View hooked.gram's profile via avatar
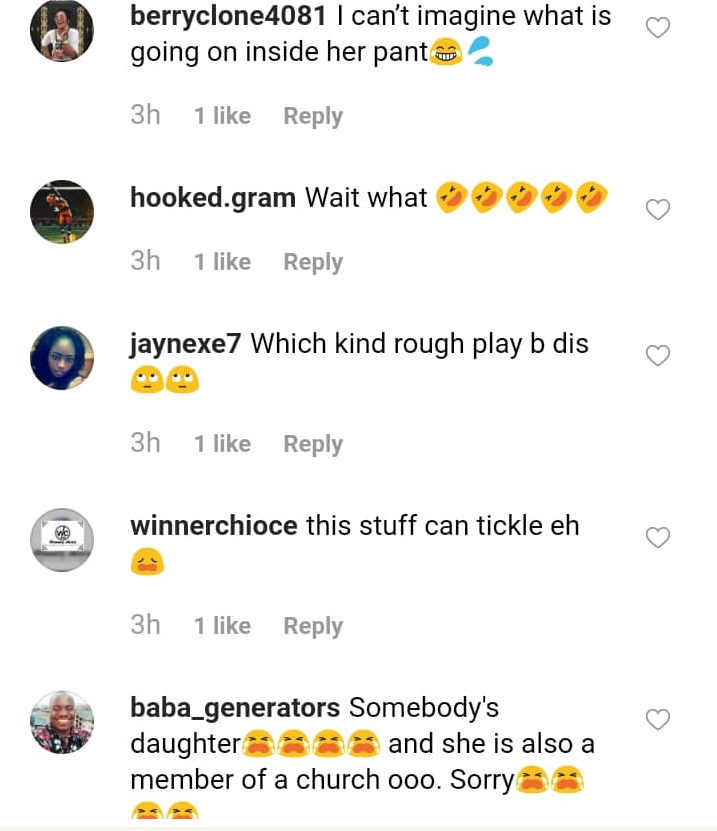This screenshot has width=717, height=831. point(62,212)
